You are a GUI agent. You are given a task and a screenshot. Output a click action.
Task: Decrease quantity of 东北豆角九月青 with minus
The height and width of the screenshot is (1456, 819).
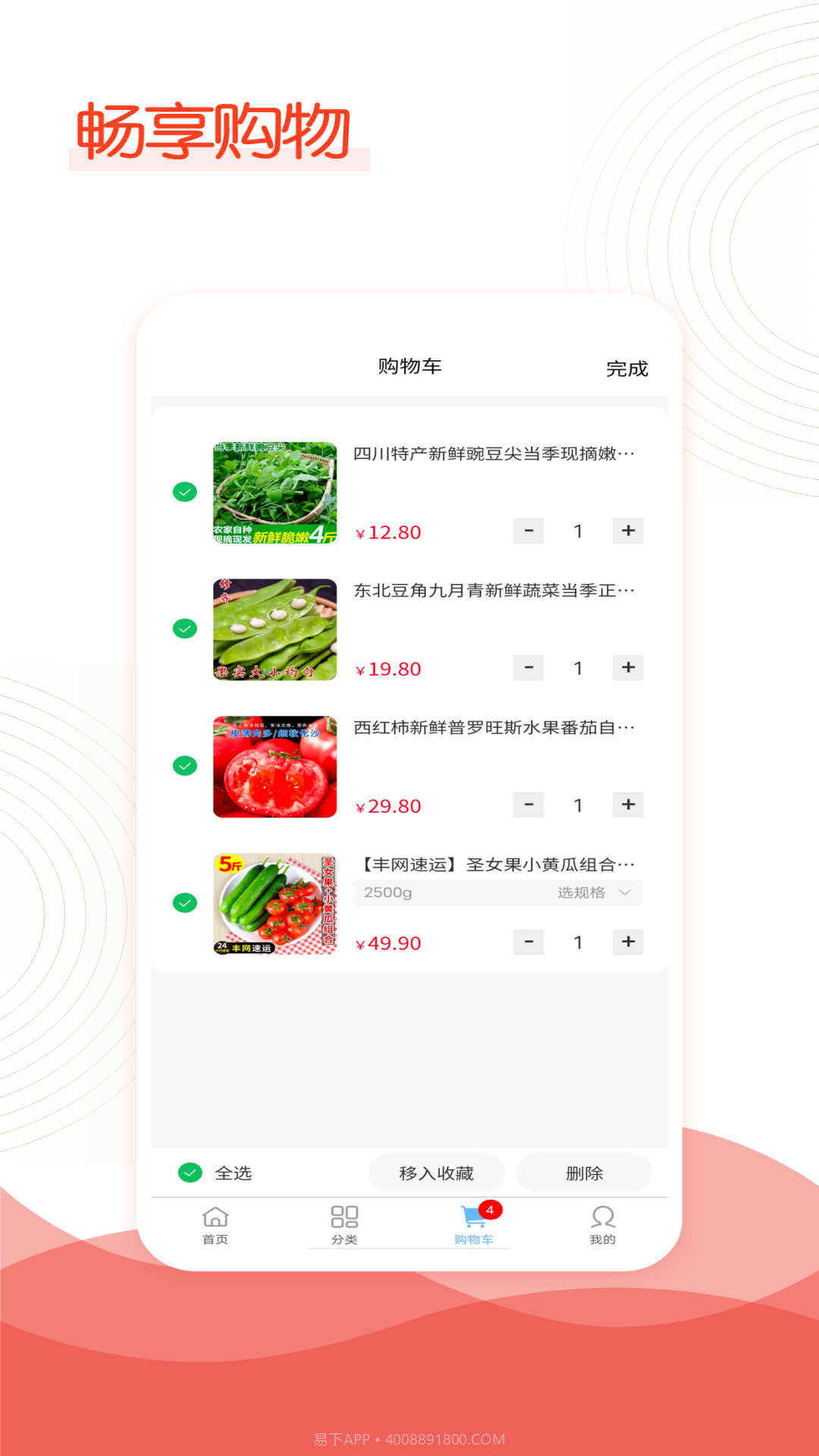click(530, 668)
